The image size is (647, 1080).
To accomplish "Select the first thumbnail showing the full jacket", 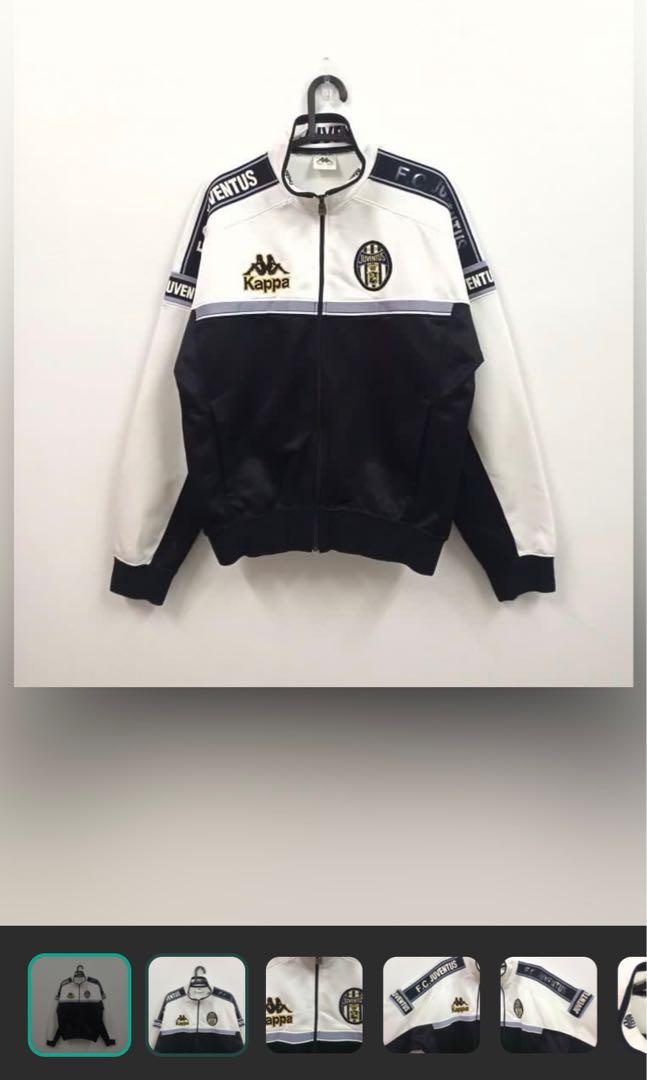I will 79,1005.
